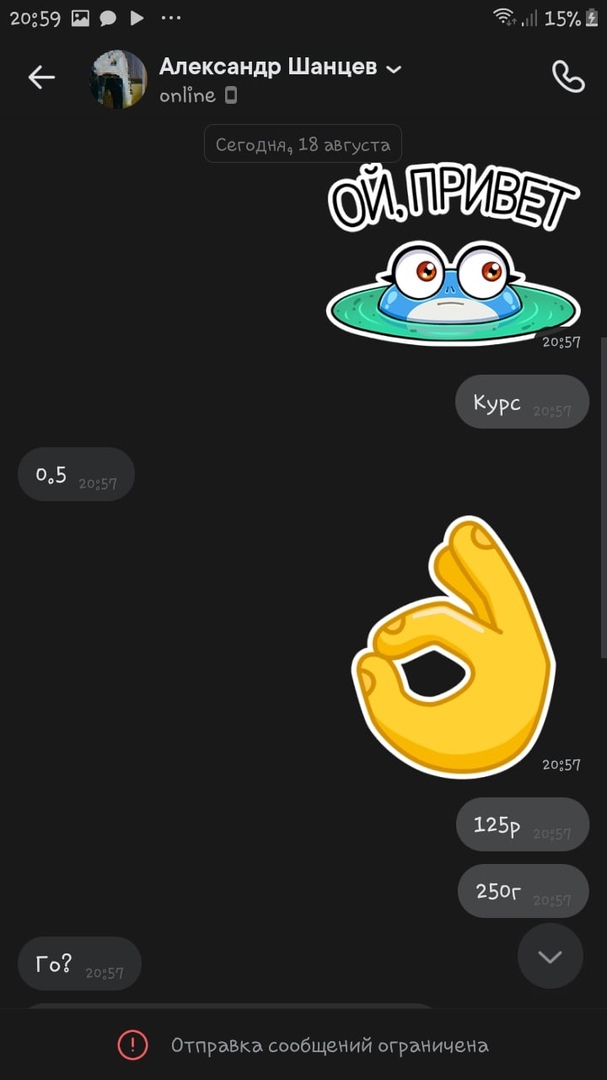Open the OK hand sticker
Screen dimensions: 607x1080
pyautogui.click(x=453, y=647)
